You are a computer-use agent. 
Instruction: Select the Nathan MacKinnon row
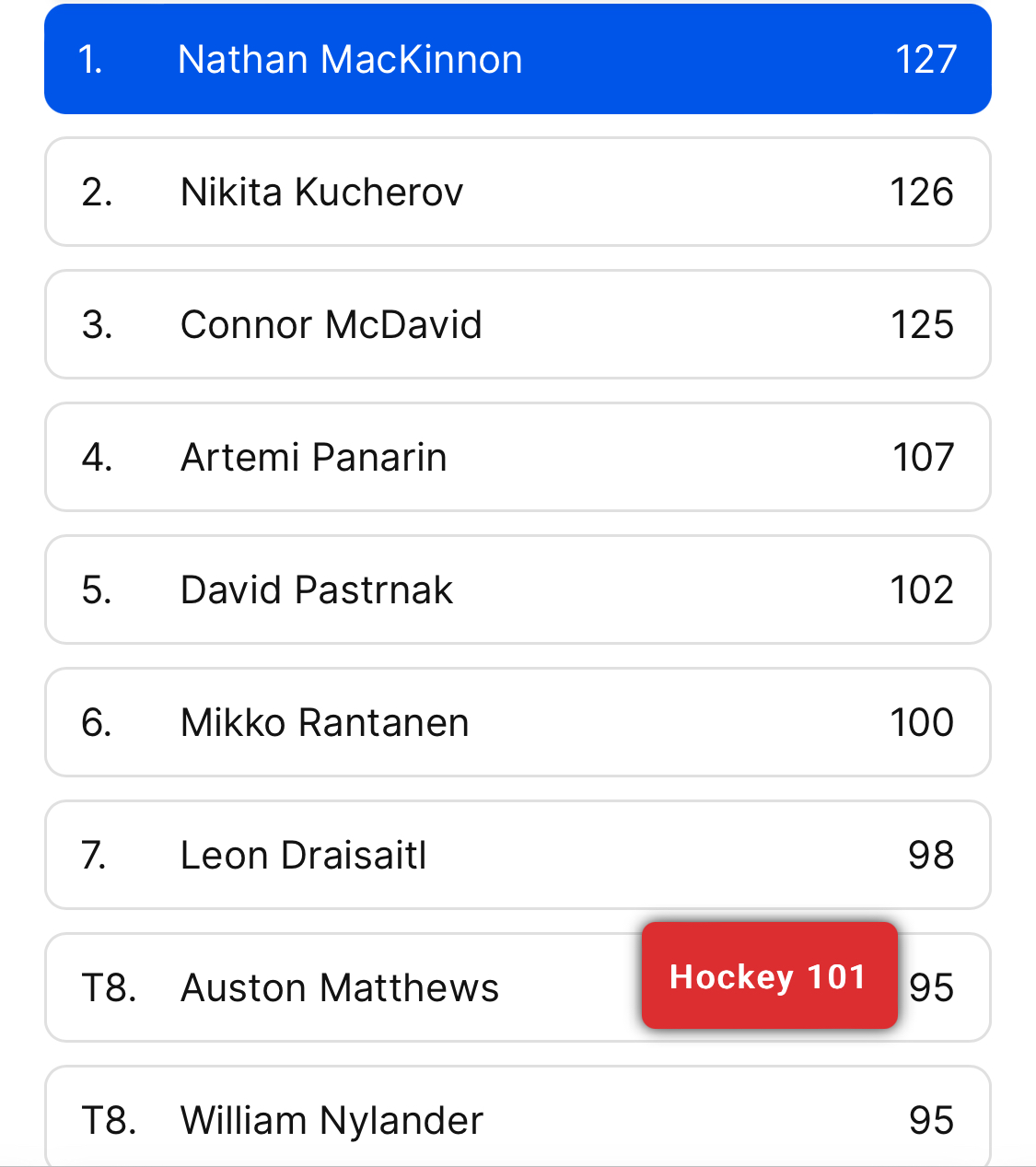coord(518,60)
